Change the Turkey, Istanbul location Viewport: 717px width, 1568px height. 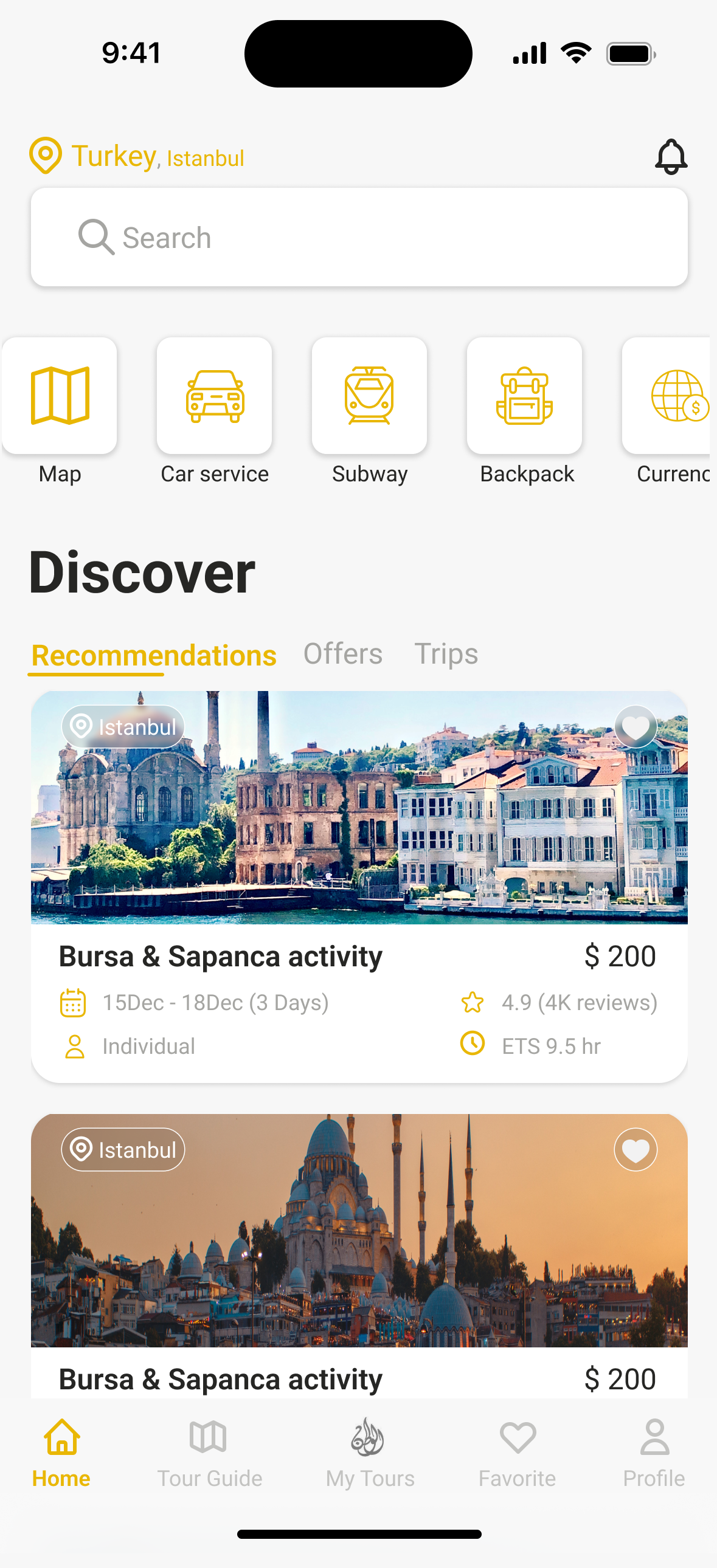(137, 156)
